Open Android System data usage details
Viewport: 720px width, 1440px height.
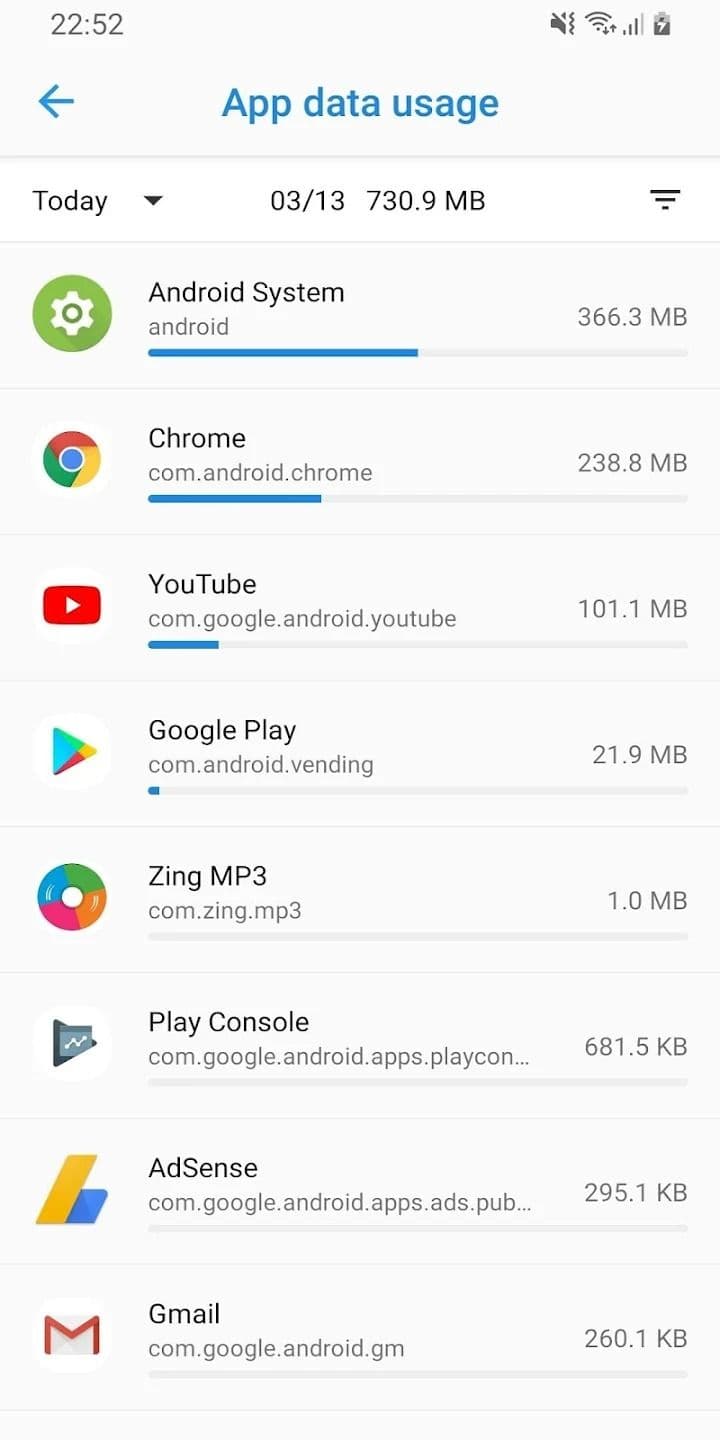tap(360, 316)
